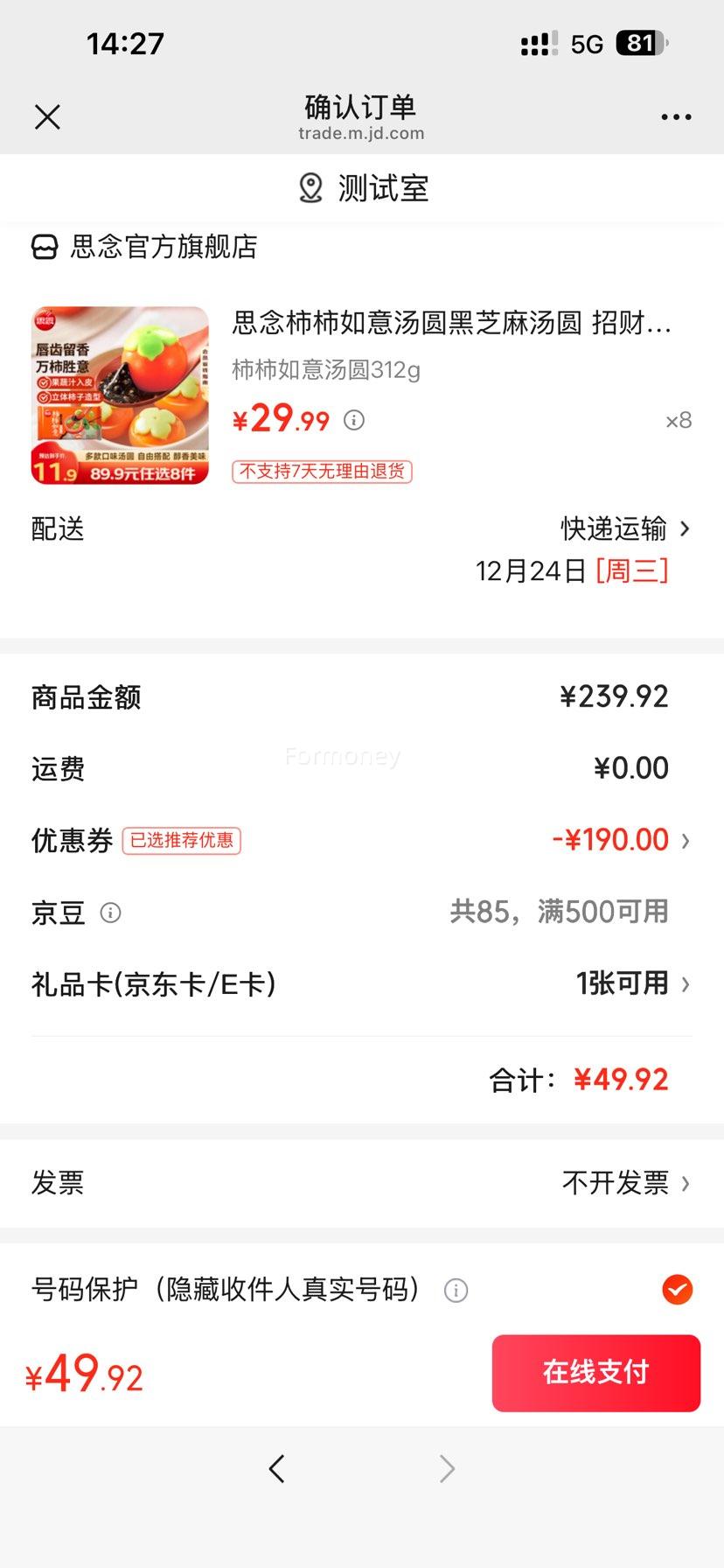Screen dimensions: 724x1568
Task: Open the location pin icon beside 测试室
Action: [310, 187]
